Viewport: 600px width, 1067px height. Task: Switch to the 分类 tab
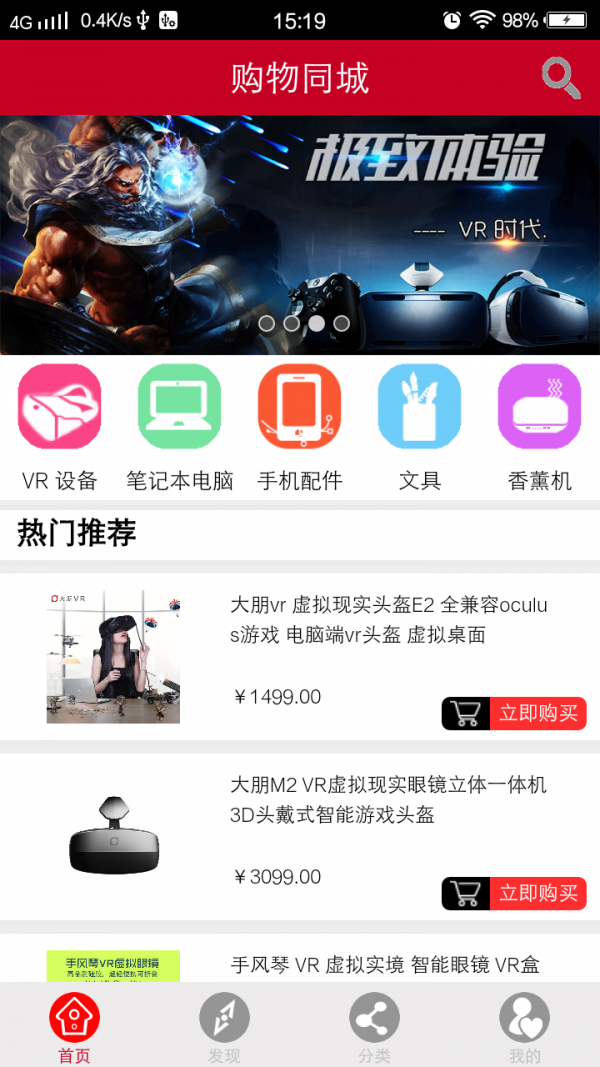click(x=374, y=1027)
